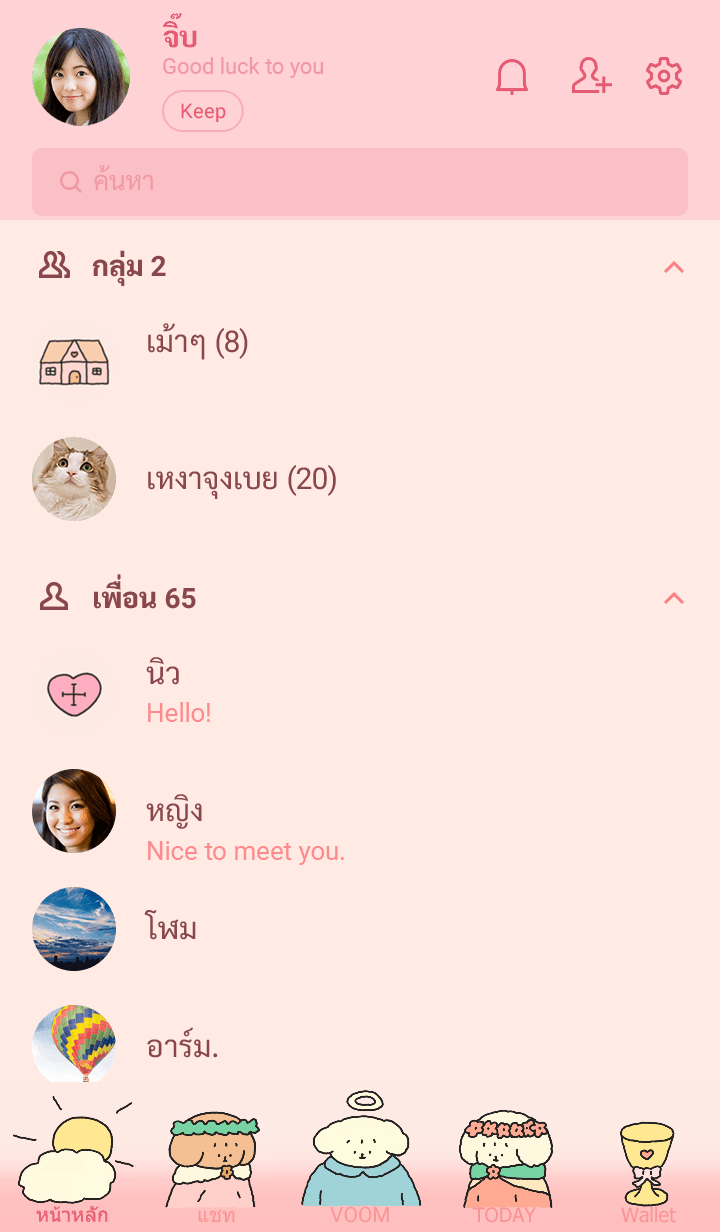Screen dimensions: 720x1232
Task: Open friend อาร์ม. from the list
Action: pos(183,1047)
